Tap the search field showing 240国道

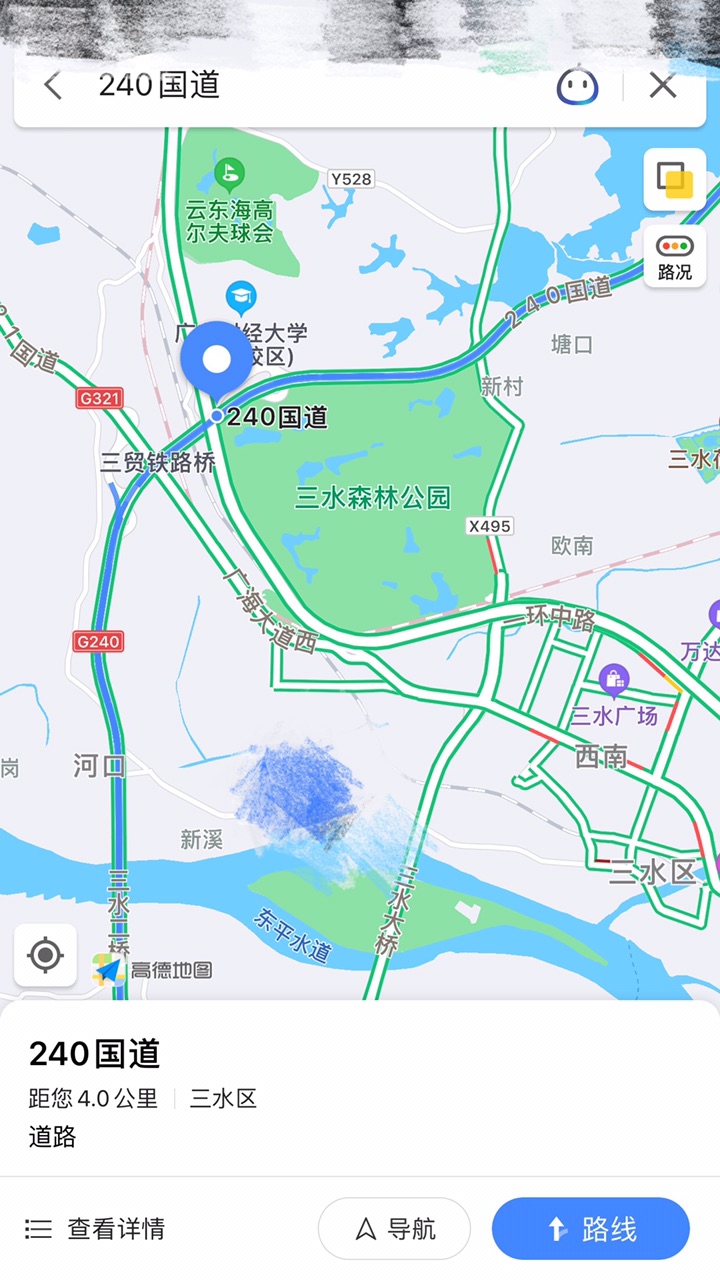click(300, 86)
